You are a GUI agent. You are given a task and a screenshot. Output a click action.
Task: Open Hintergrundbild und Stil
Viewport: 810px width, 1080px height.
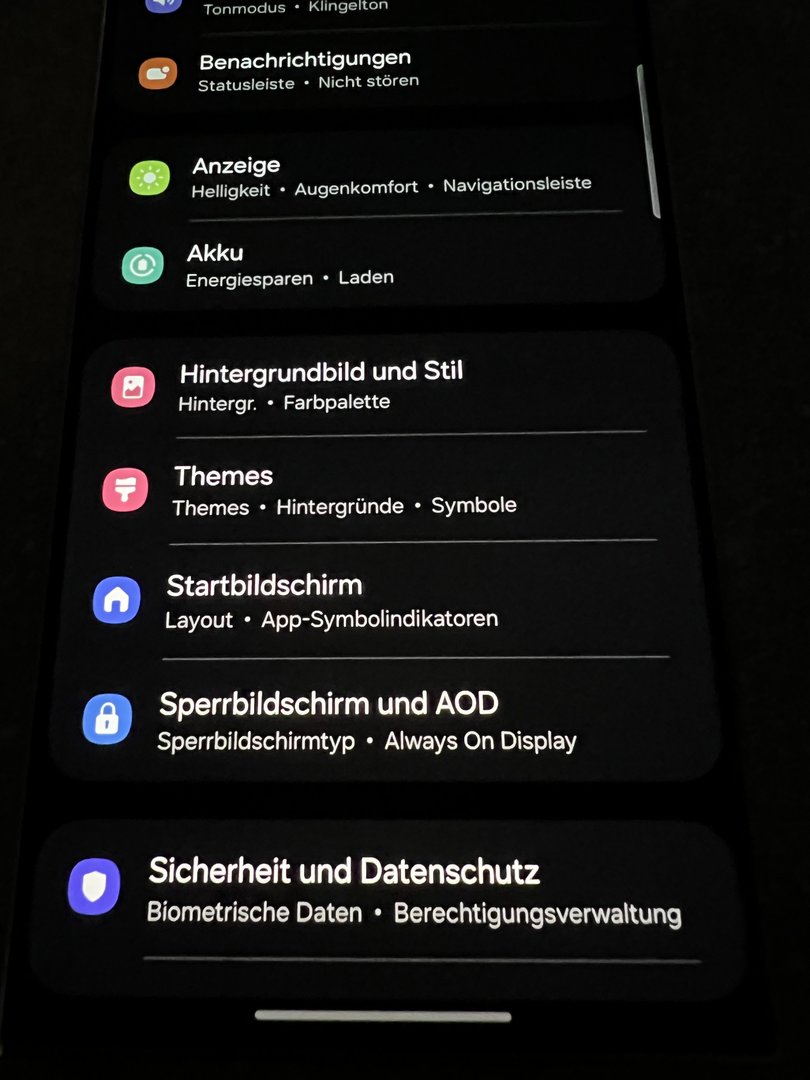point(320,385)
